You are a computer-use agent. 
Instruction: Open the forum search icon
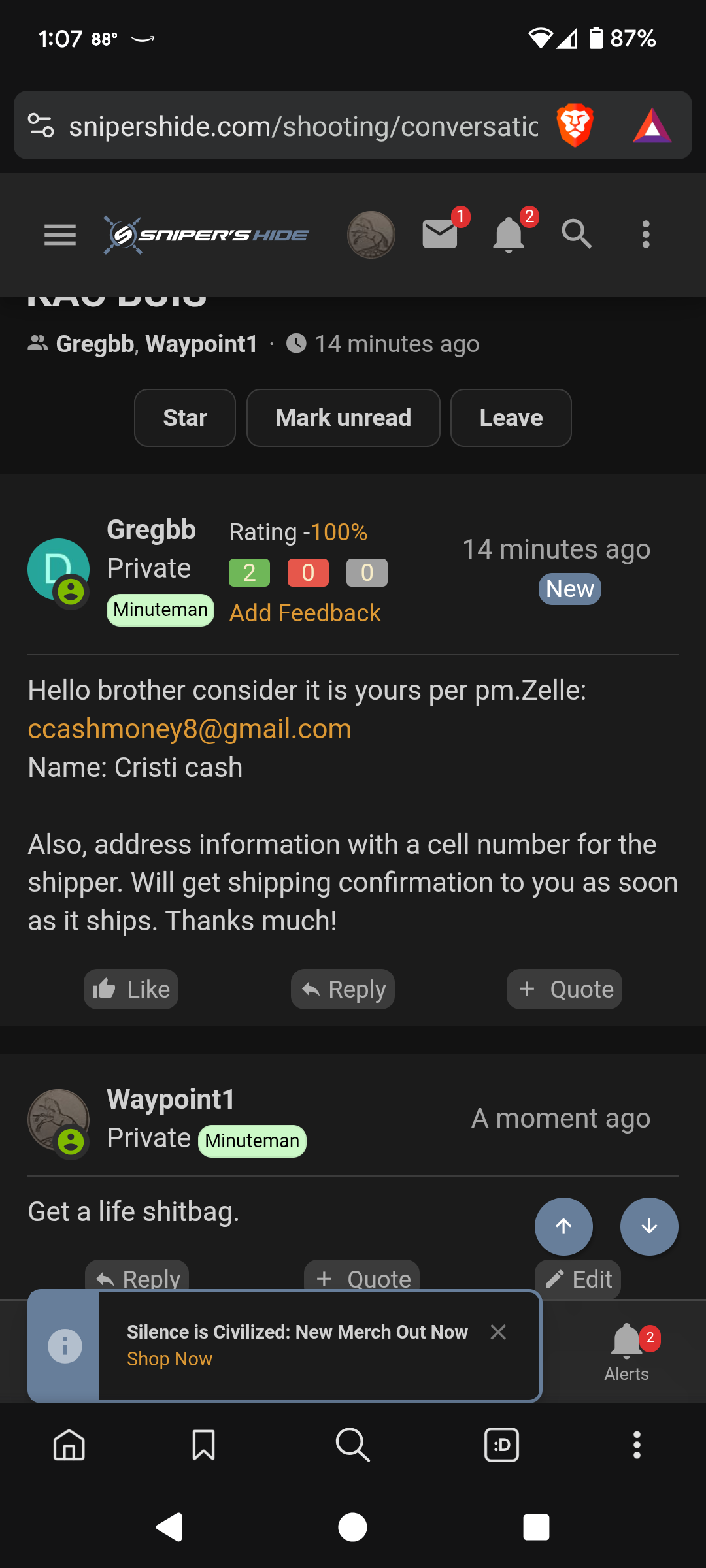[x=577, y=234]
